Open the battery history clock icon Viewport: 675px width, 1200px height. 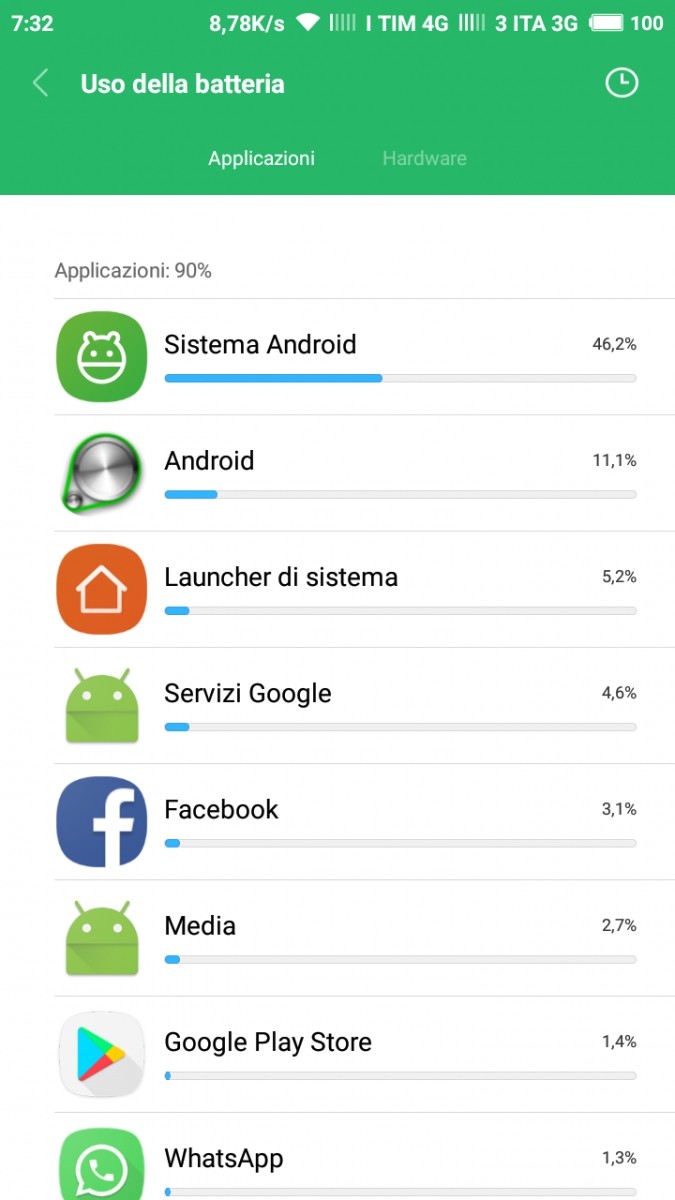[x=621, y=83]
